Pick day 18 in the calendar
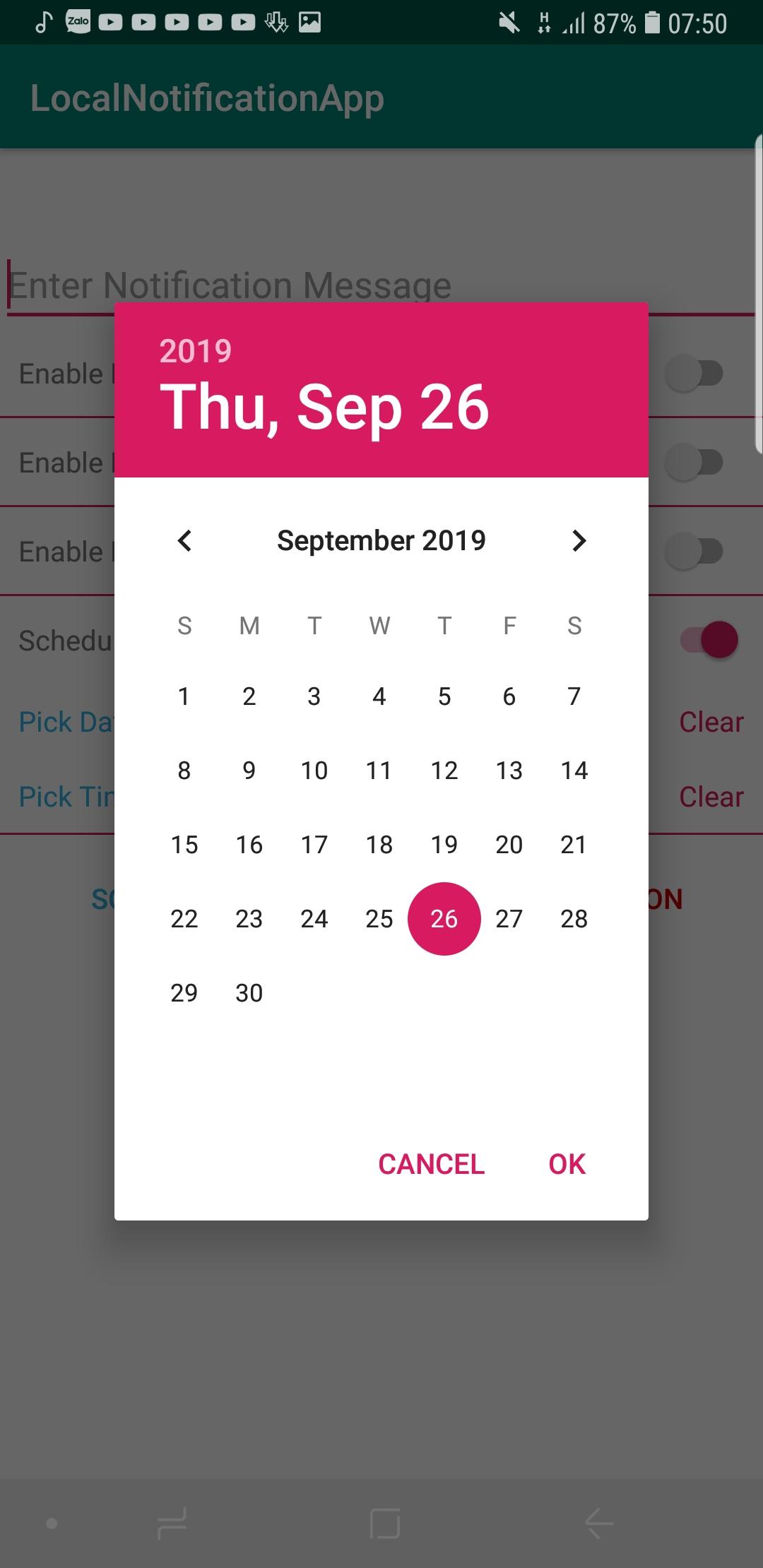 (x=379, y=845)
